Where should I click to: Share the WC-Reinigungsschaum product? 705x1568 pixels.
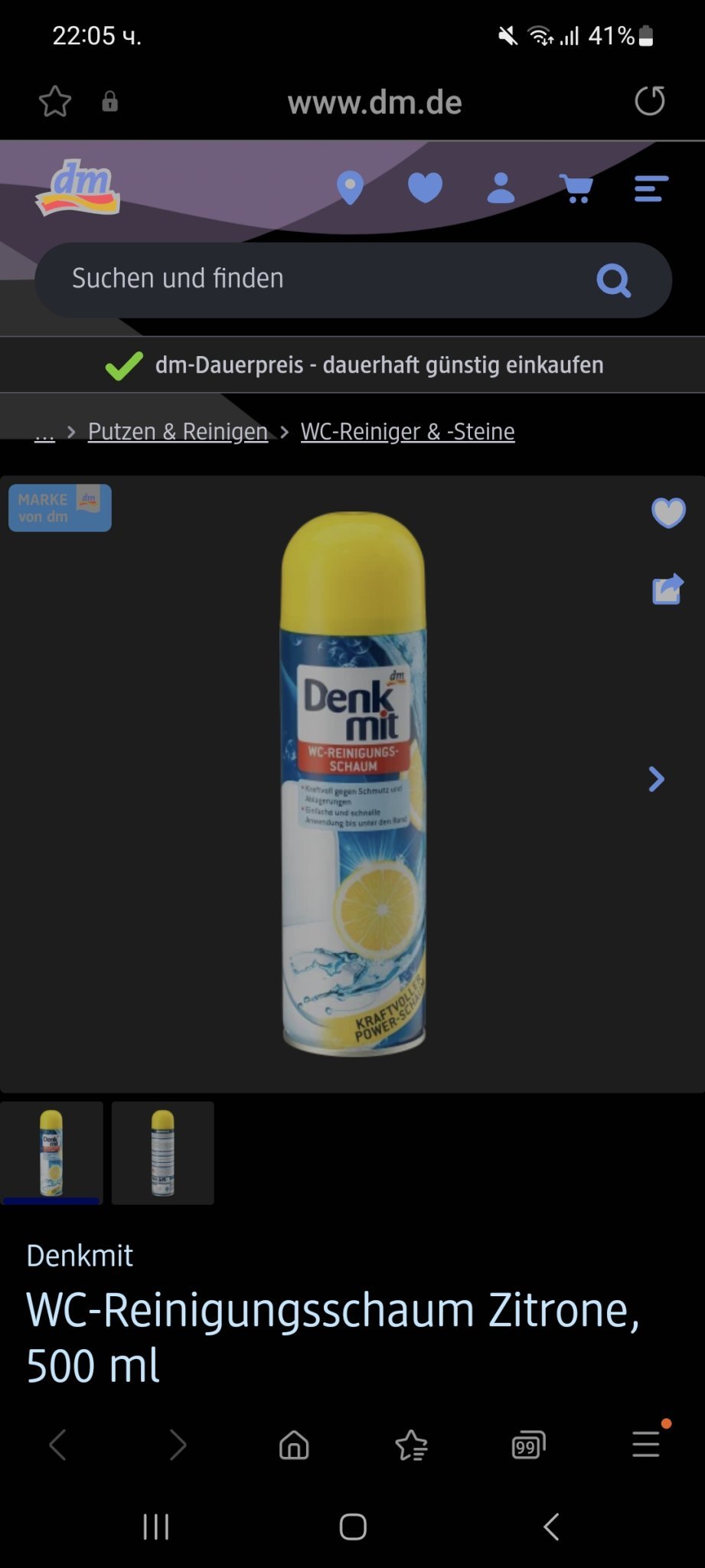point(667,589)
